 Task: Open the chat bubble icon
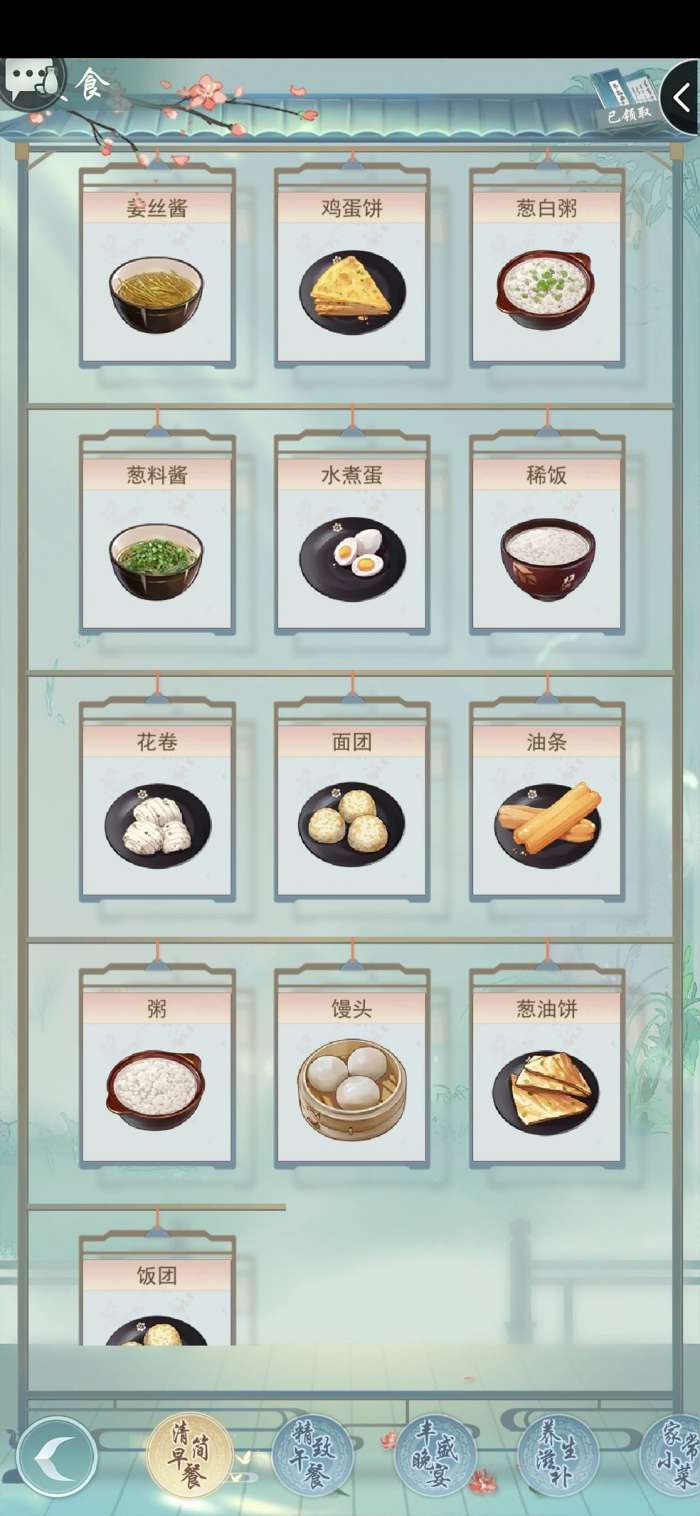tap(30, 82)
